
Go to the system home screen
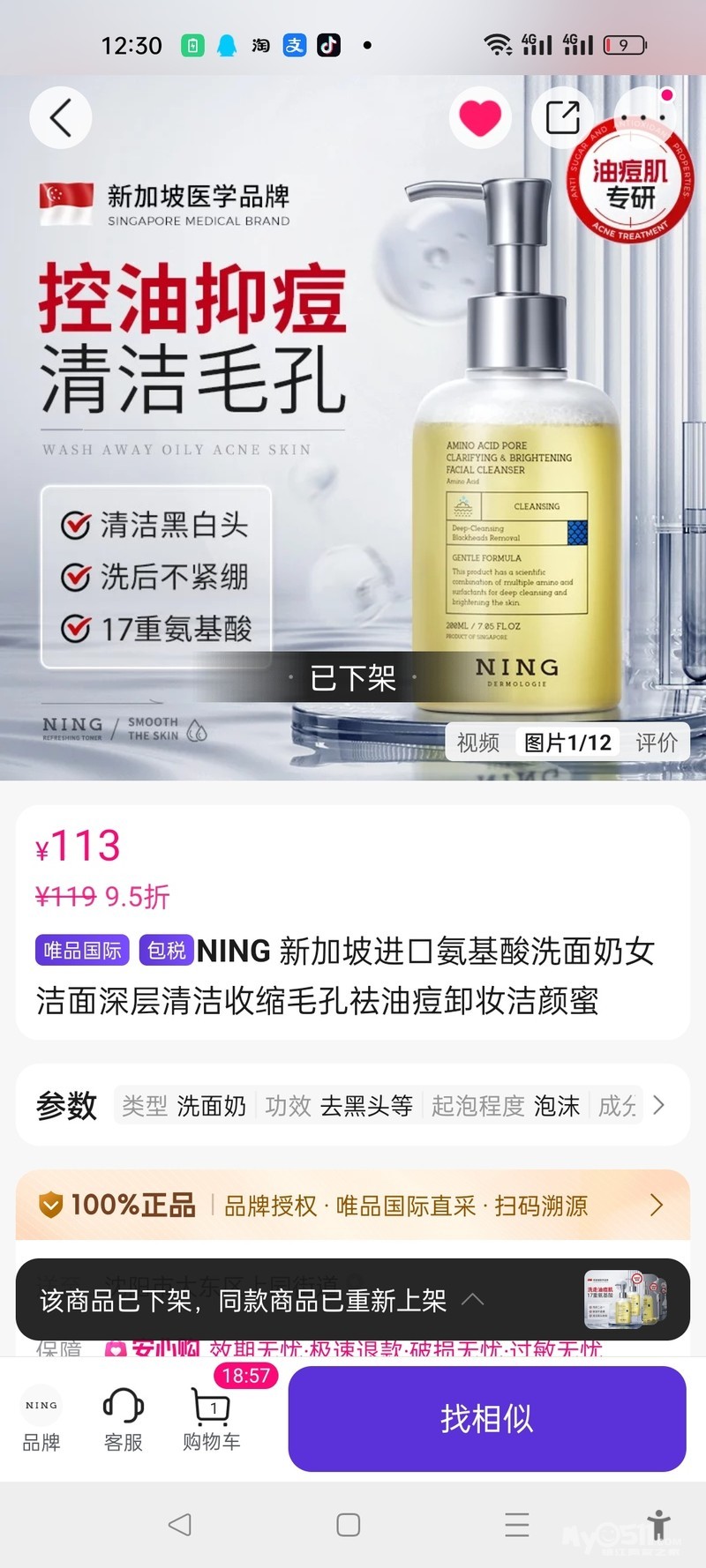click(349, 1525)
